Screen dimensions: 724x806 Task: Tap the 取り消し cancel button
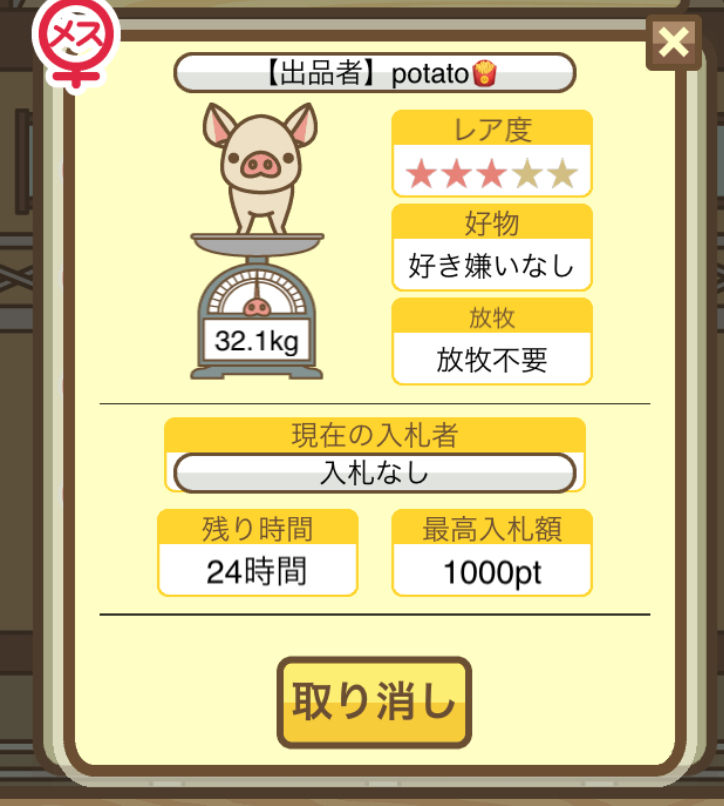[x=374, y=702]
